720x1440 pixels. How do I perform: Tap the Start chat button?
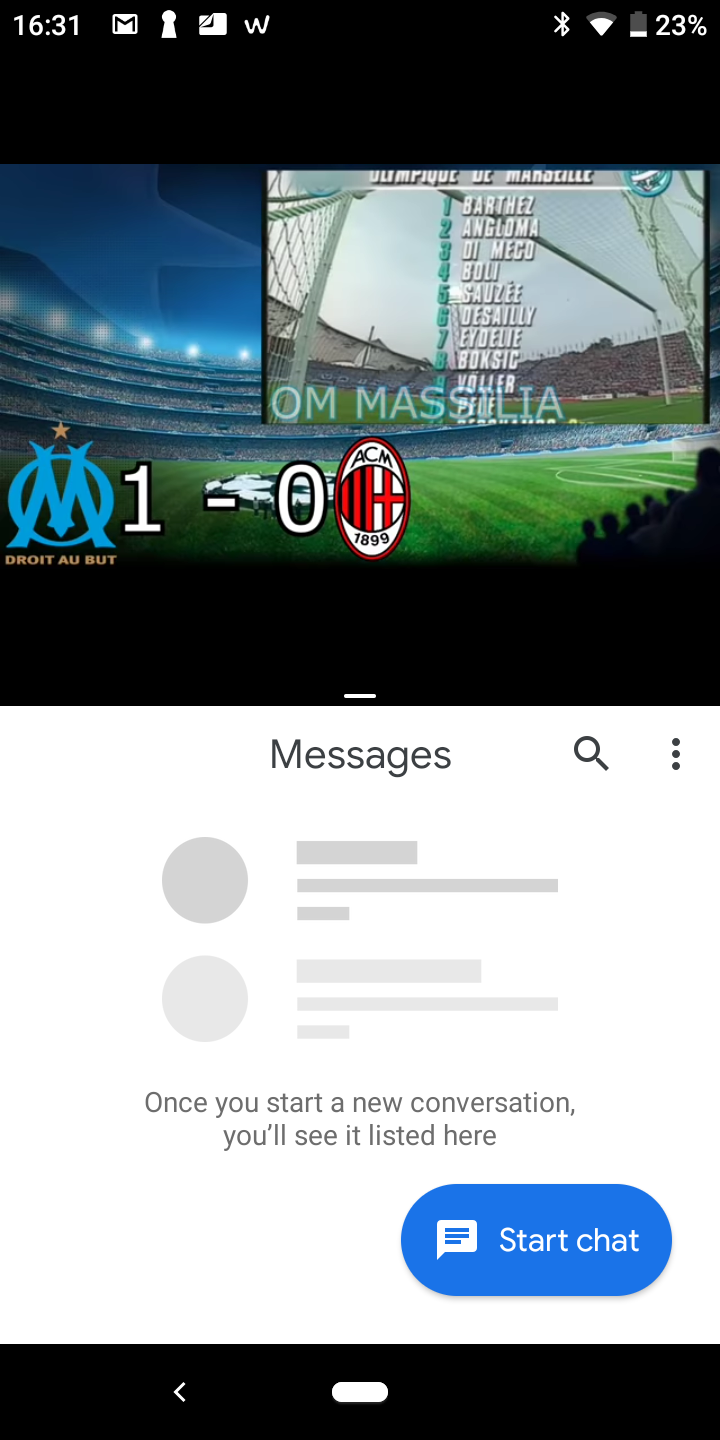pyautogui.click(x=536, y=1240)
